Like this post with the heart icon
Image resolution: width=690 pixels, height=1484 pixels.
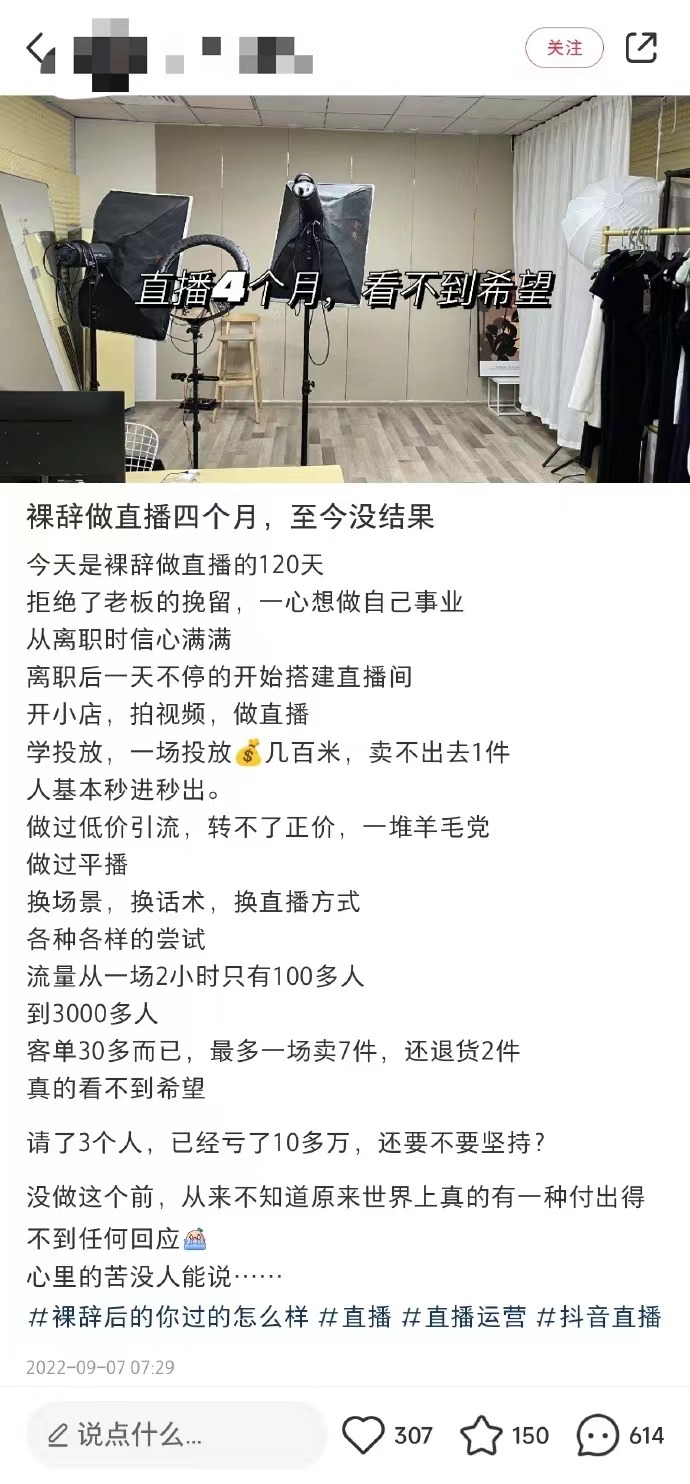(364, 1435)
